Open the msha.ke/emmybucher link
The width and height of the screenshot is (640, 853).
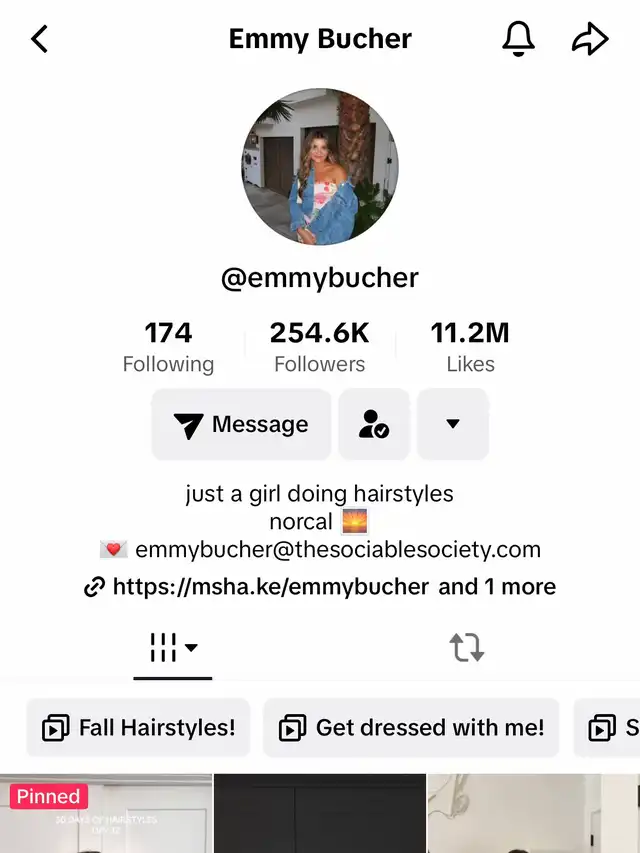tap(271, 587)
